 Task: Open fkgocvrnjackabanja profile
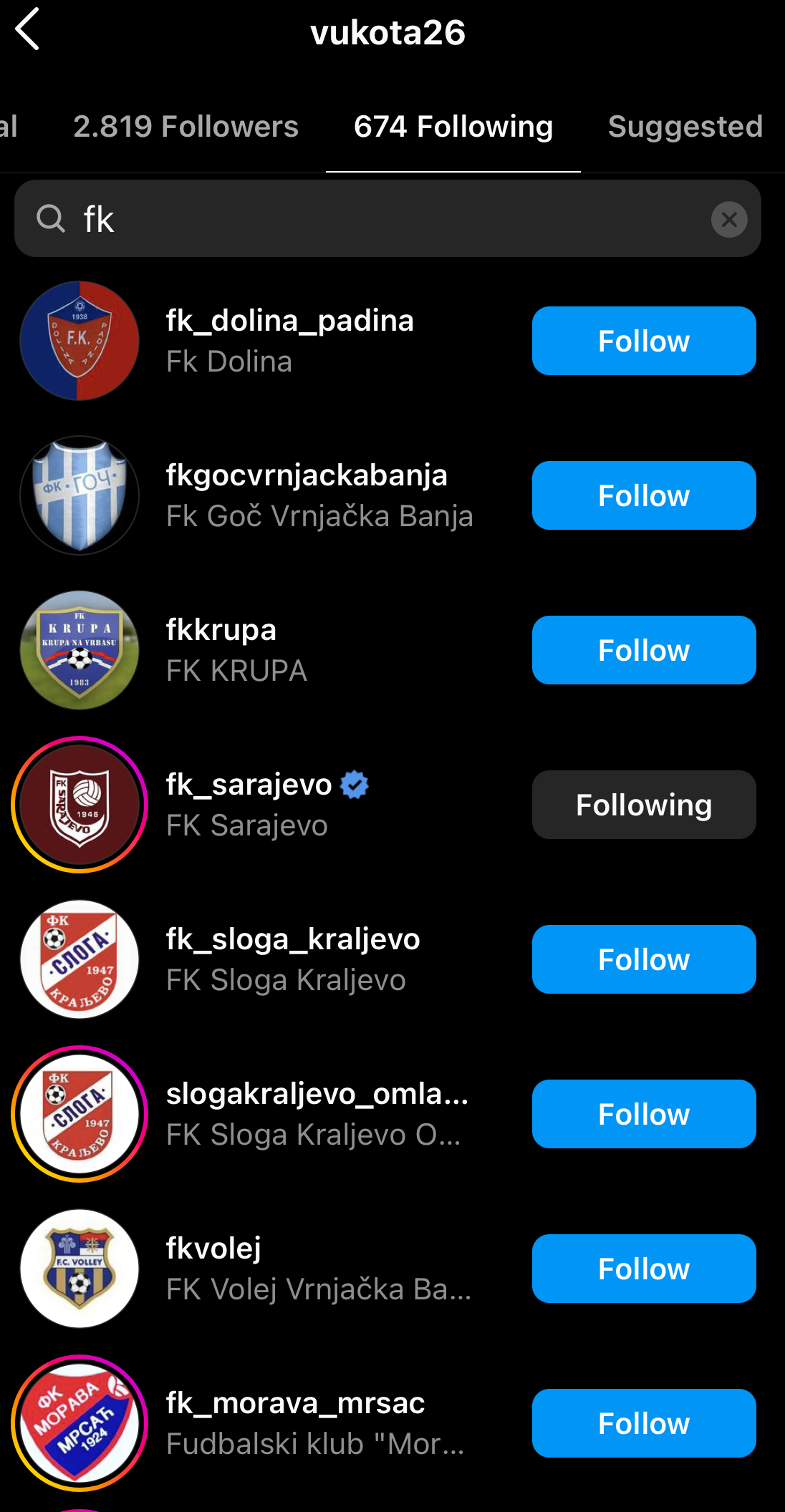tap(307, 476)
